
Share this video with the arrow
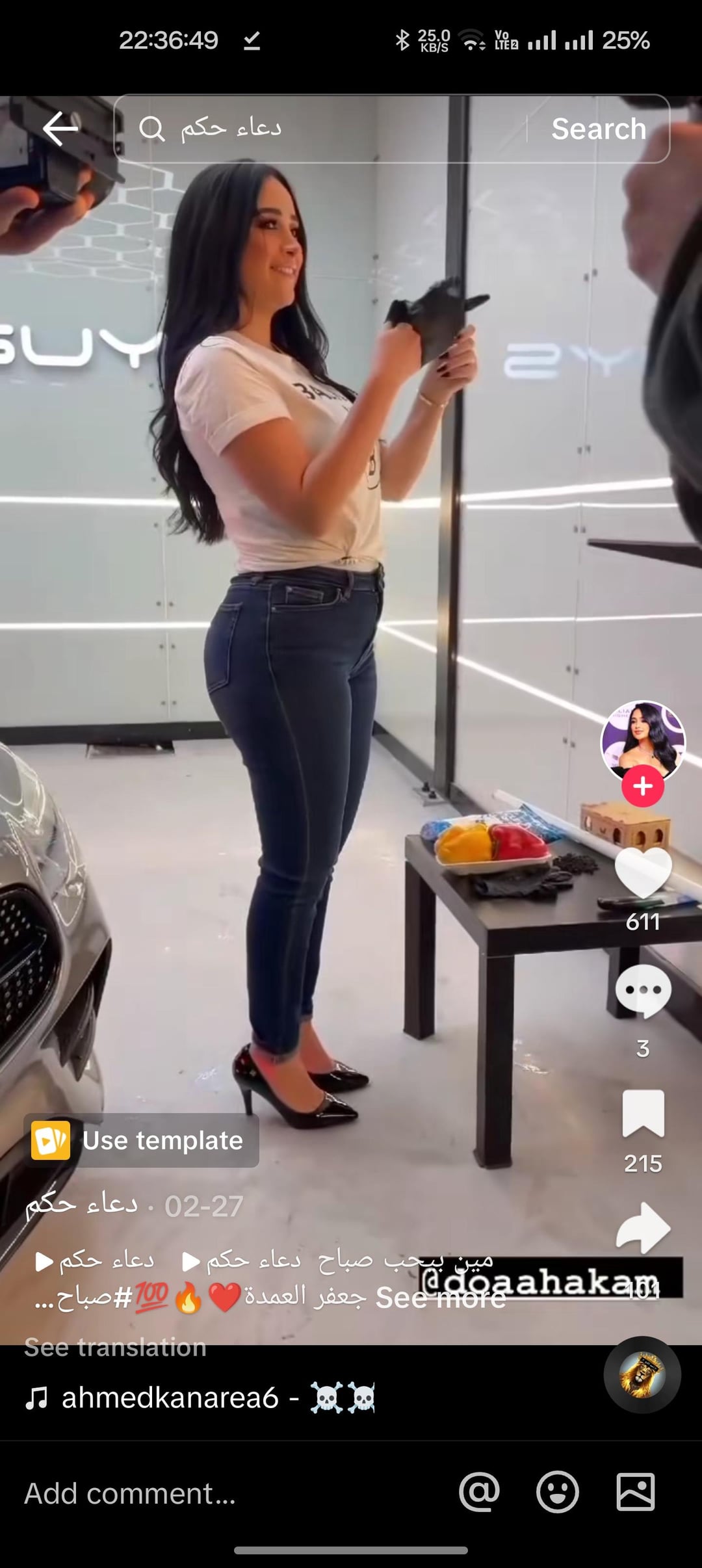click(643, 1227)
